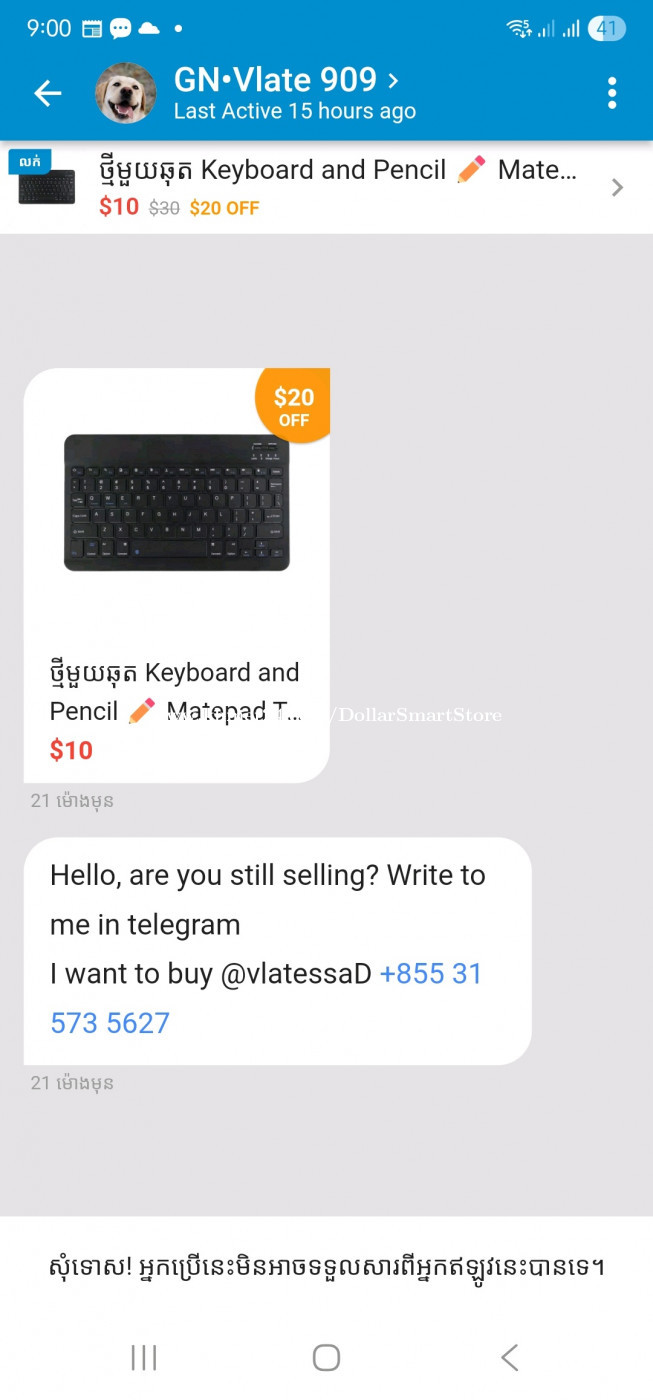The width and height of the screenshot is (653, 1400).
Task: Tap the phone number +855 31 573 5627
Action: tap(266, 998)
